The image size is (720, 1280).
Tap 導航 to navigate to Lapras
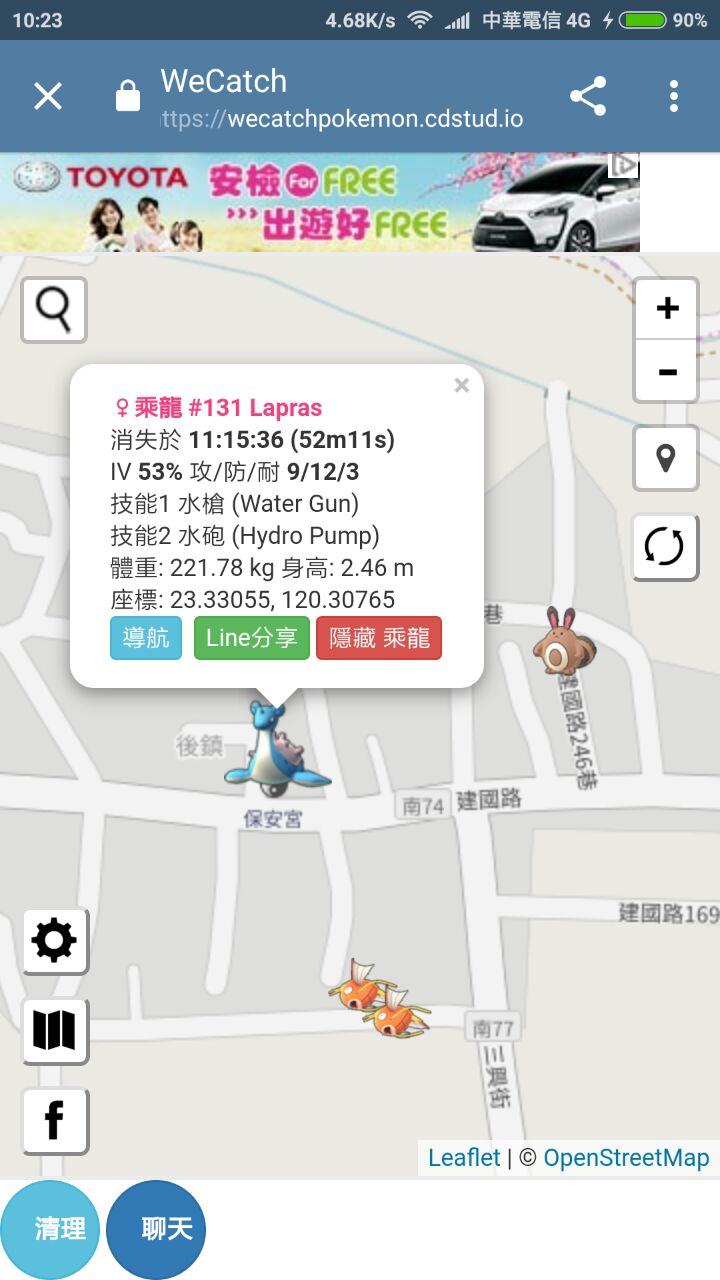click(x=146, y=638)
